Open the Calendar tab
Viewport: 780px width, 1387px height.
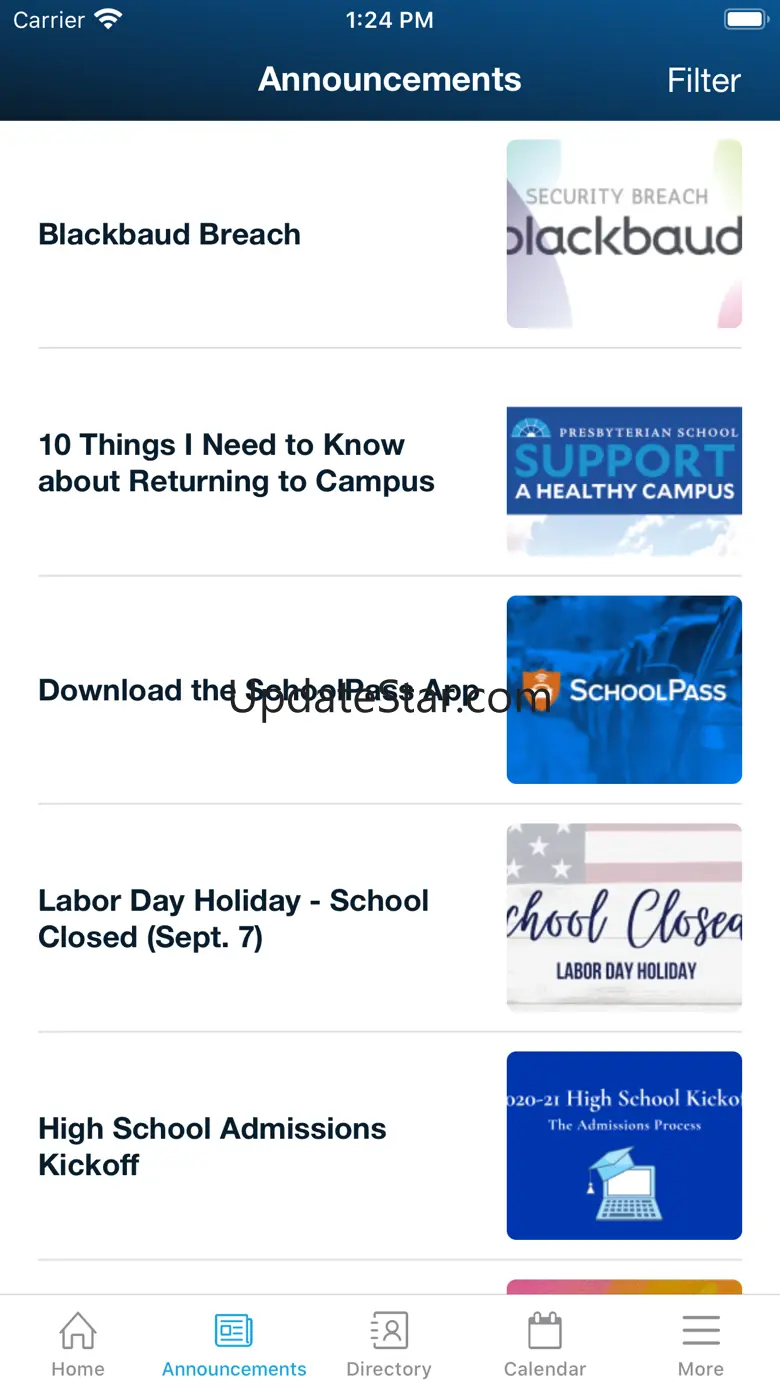545,1344
